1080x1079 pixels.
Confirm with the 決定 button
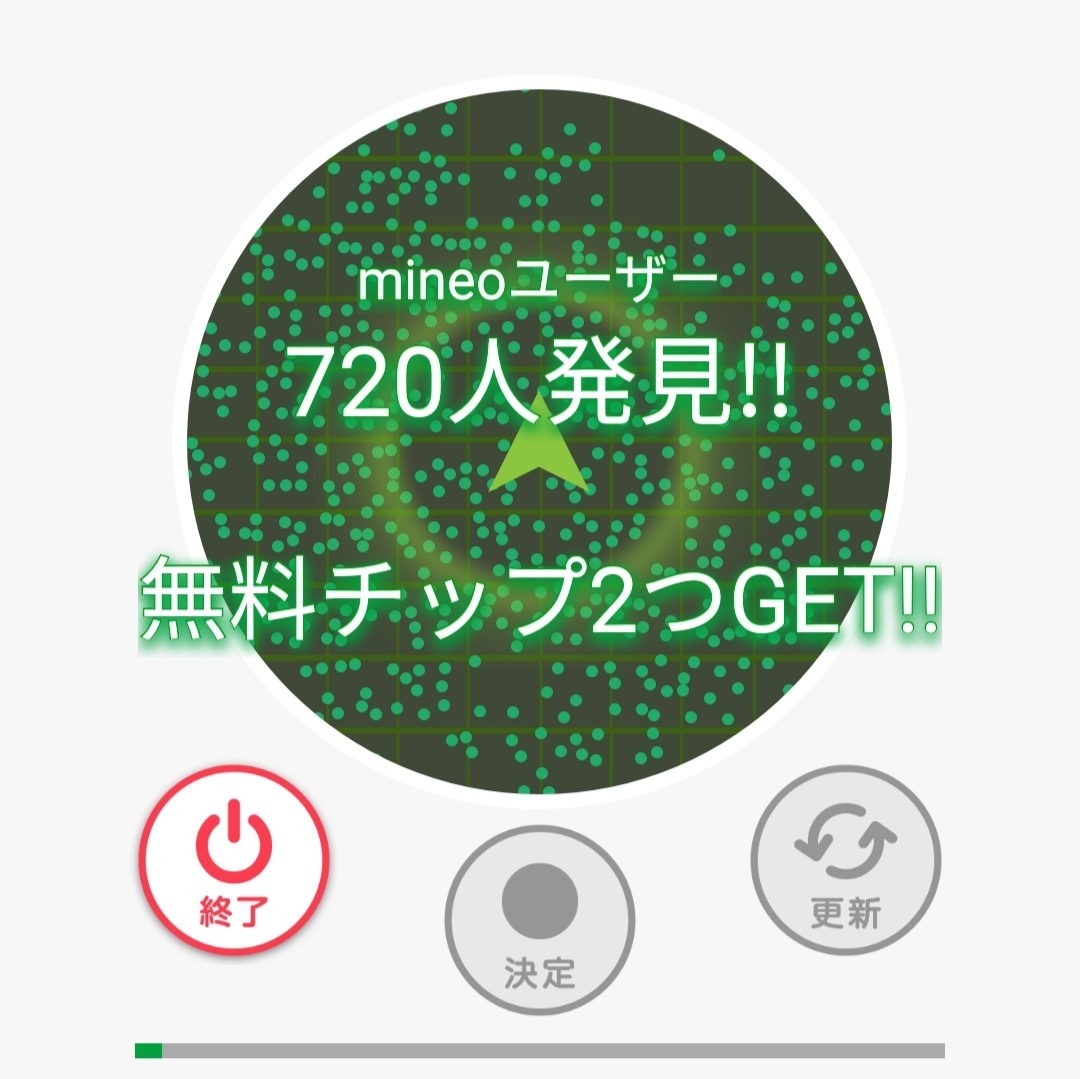tap(540, 918)
